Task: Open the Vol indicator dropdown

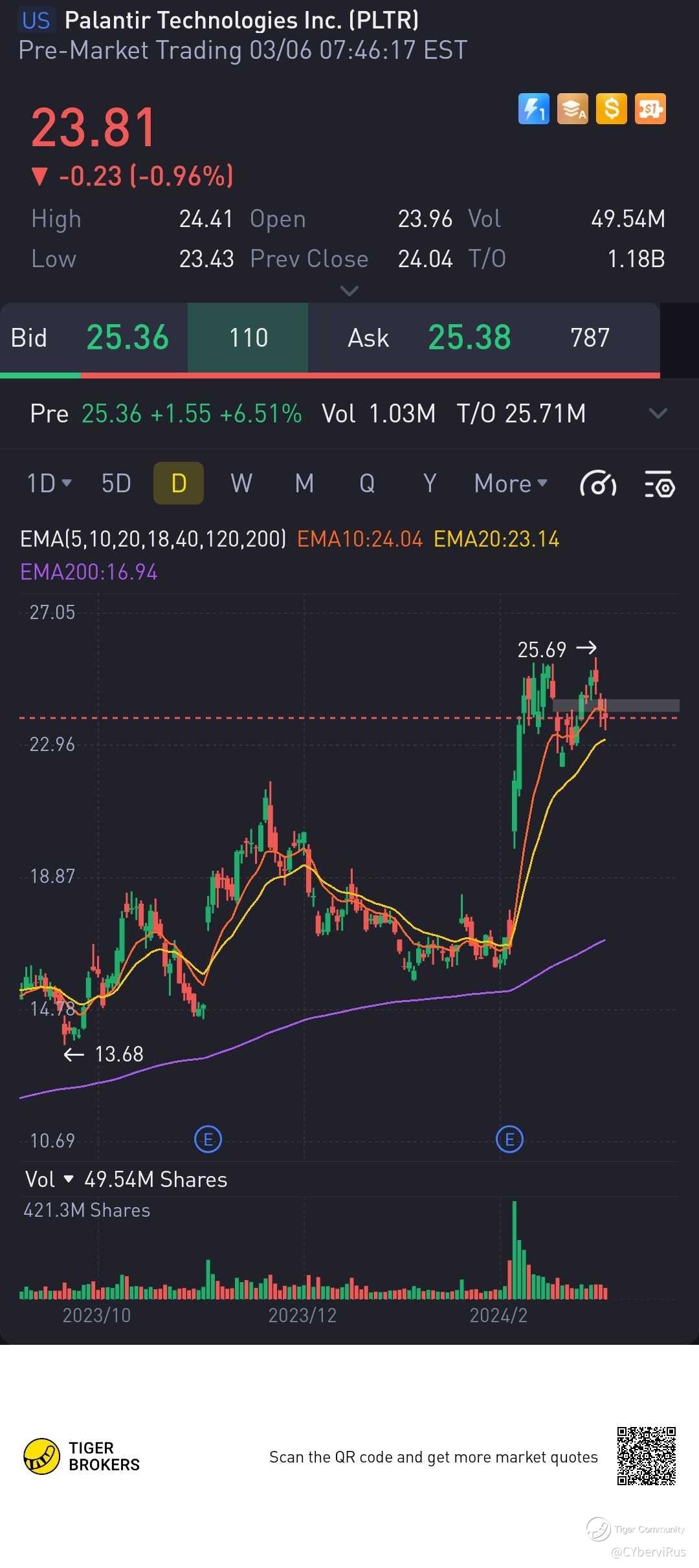Action: click(x=49, y=1179)
